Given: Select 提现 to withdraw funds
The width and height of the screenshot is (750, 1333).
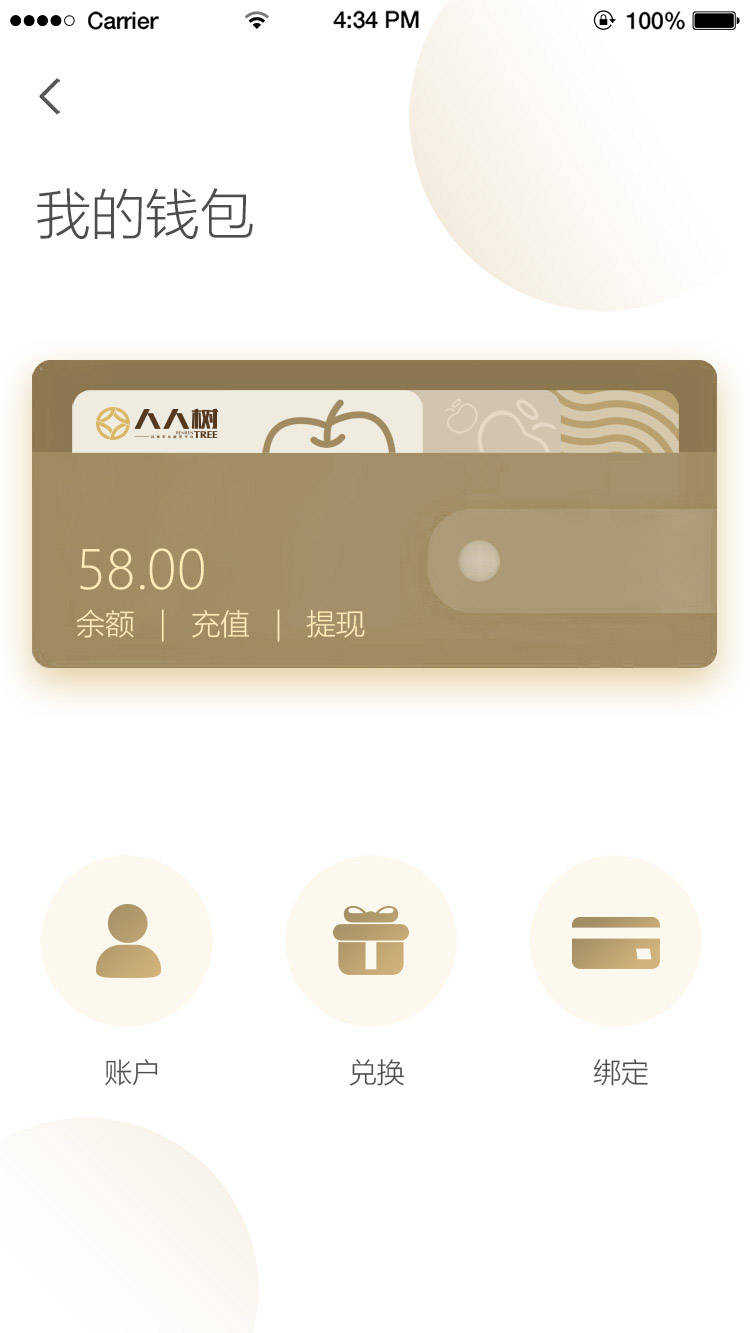Looking at the screenshot, I should 335,625.
